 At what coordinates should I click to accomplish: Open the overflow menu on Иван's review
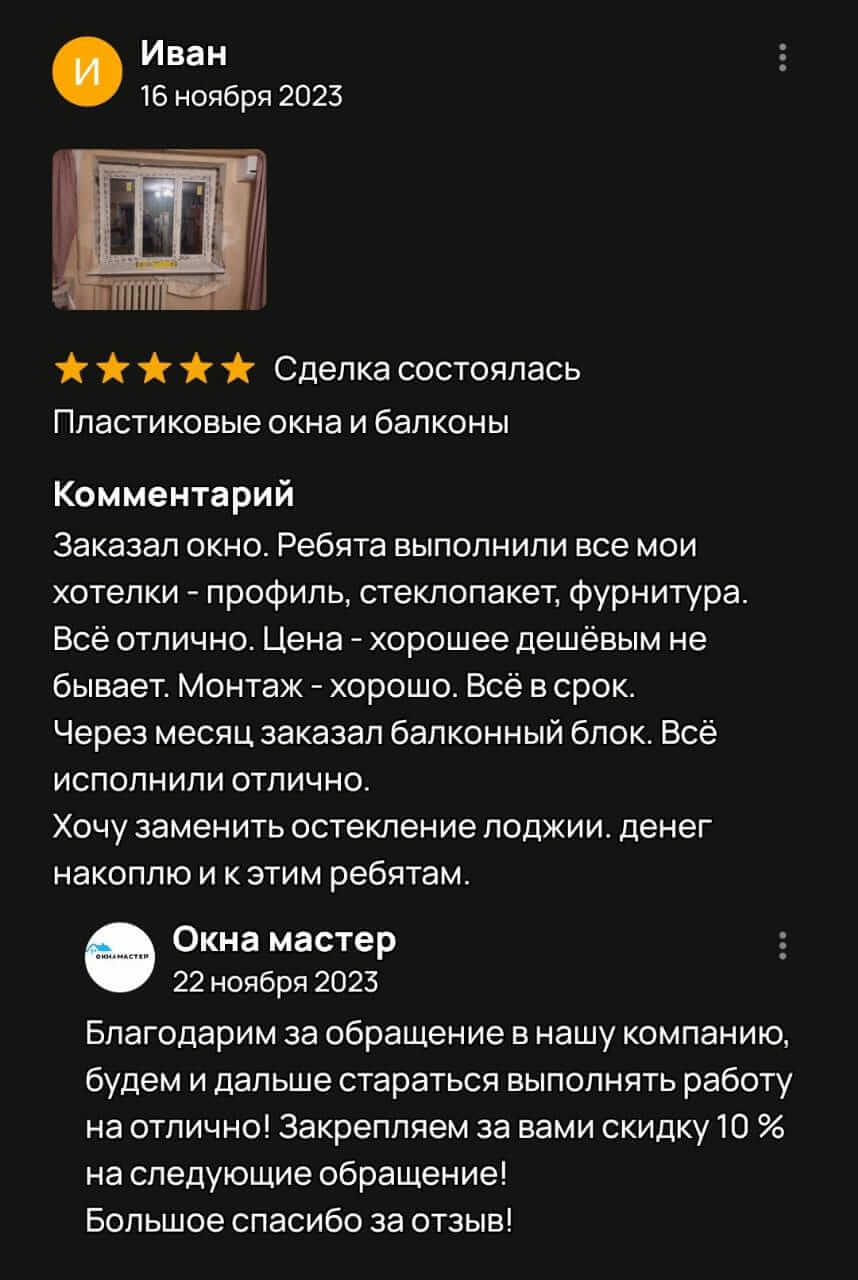point(782,58)
